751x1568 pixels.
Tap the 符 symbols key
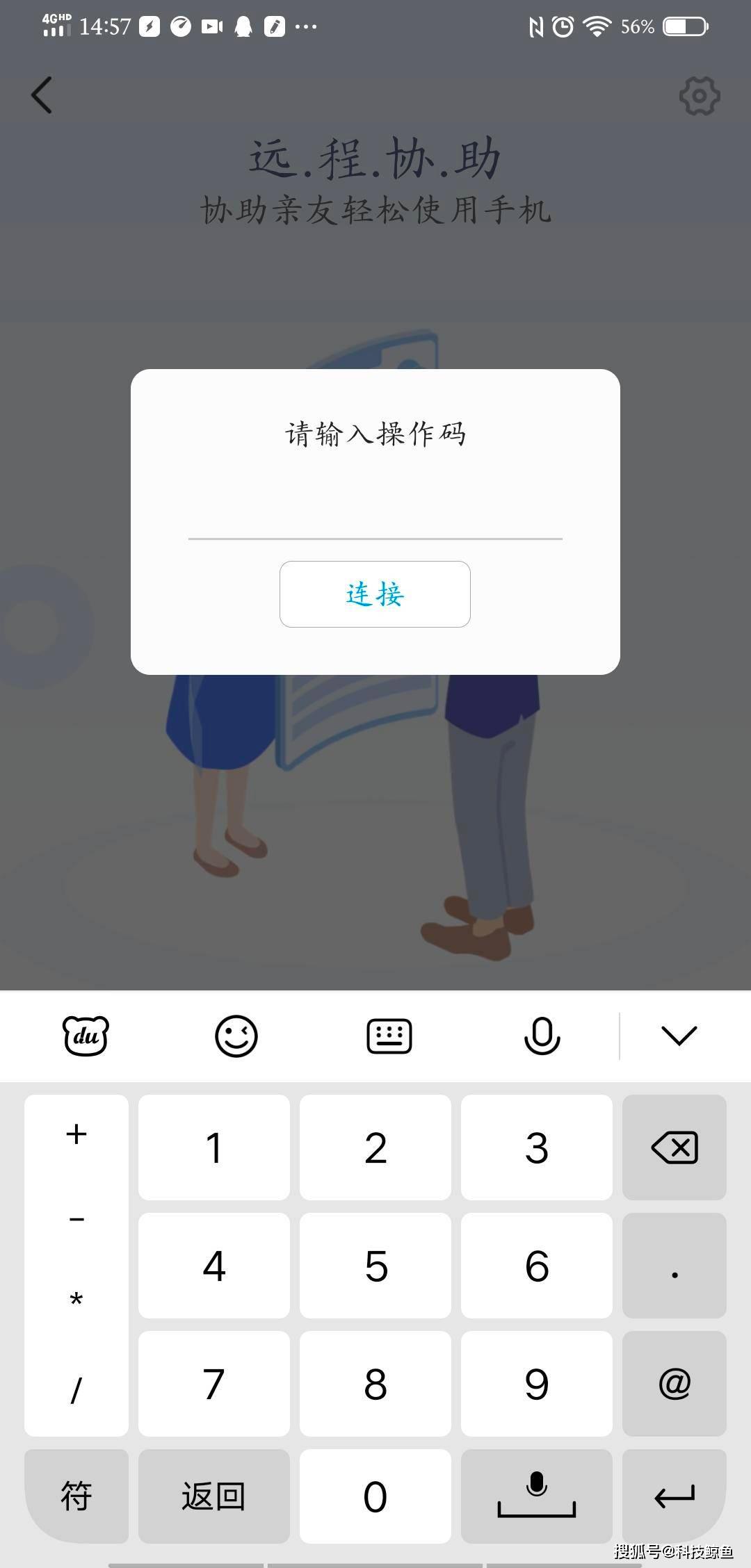point(76,1496)
